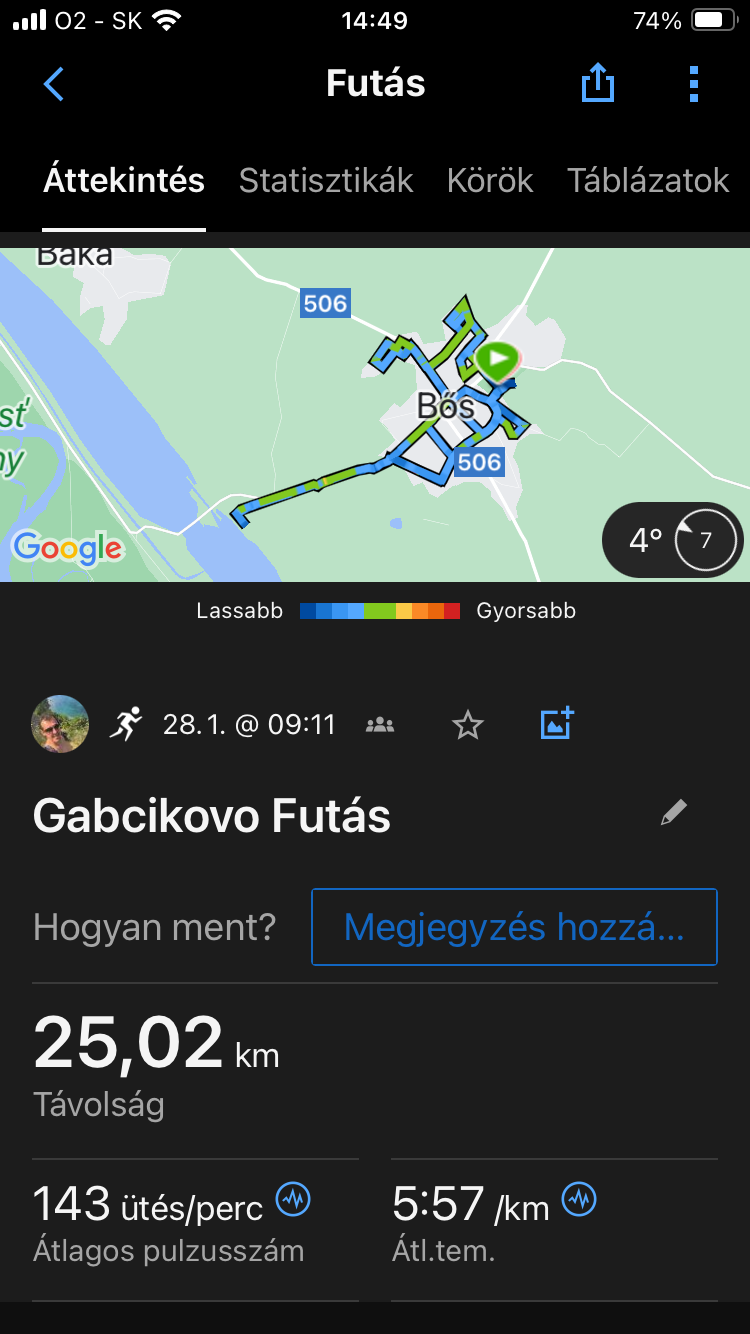Switch to the Körök tab

490,181
